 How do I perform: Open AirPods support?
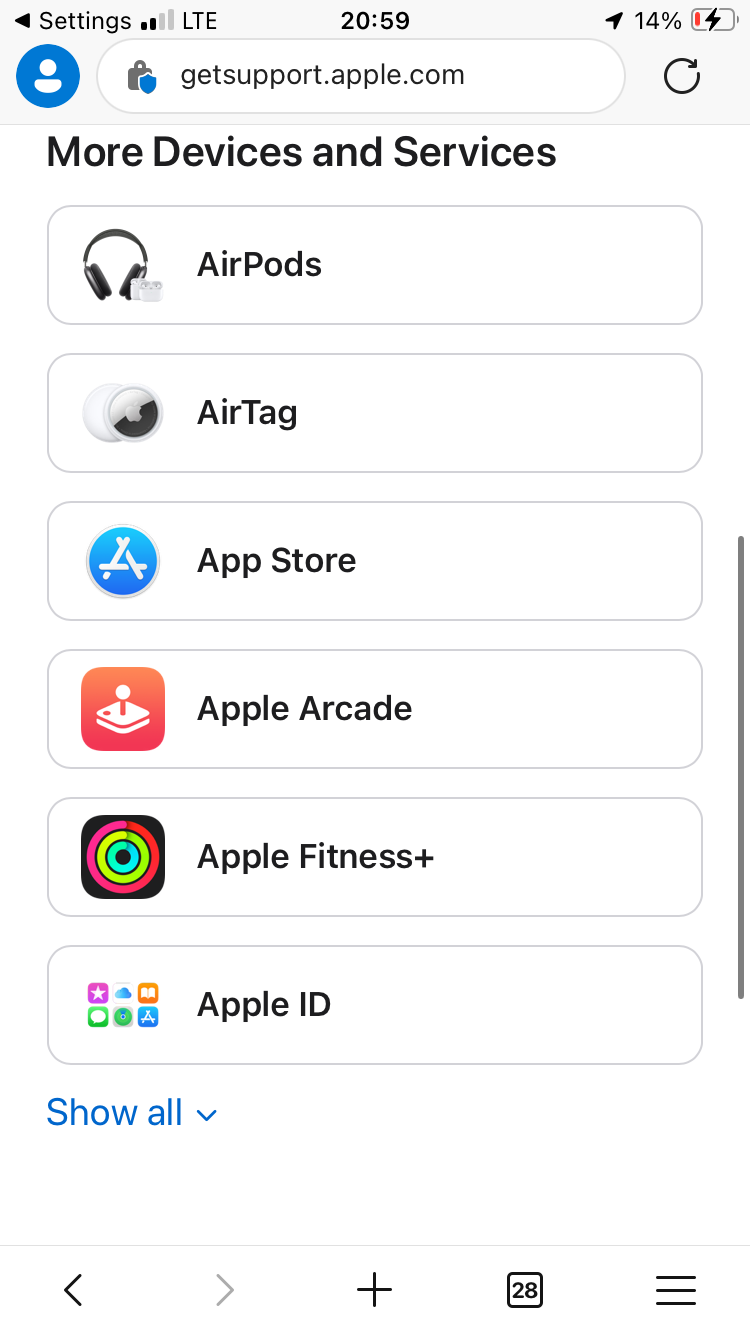point(374,265)
